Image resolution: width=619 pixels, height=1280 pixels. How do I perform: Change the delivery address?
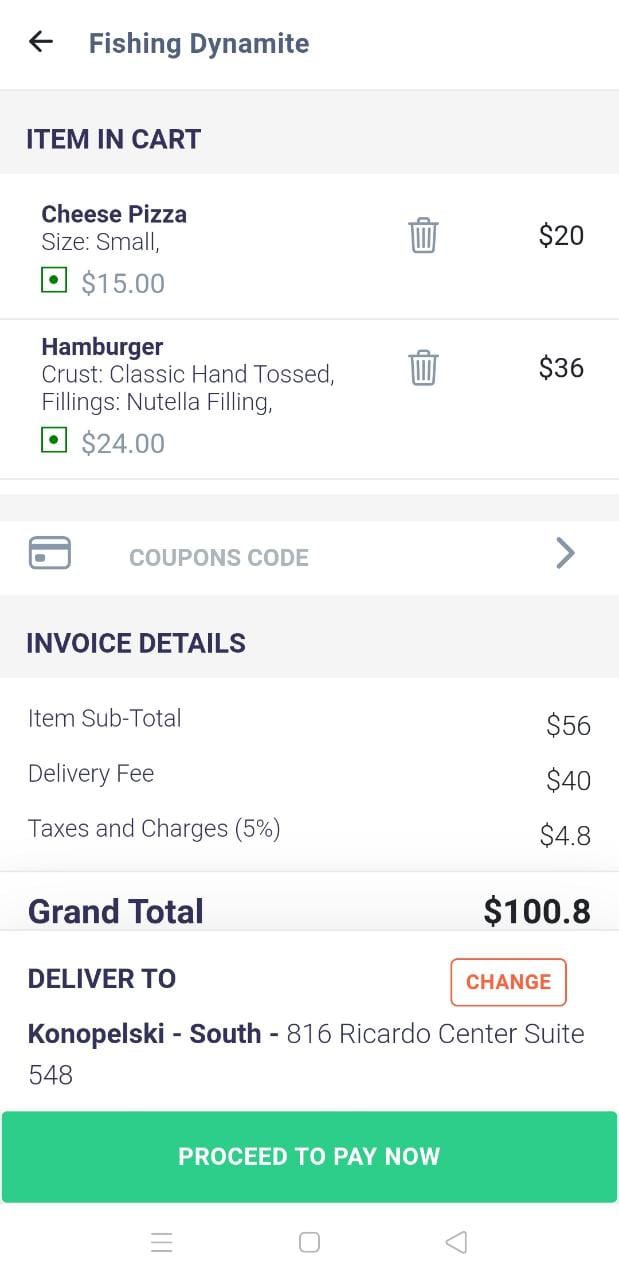508,982
